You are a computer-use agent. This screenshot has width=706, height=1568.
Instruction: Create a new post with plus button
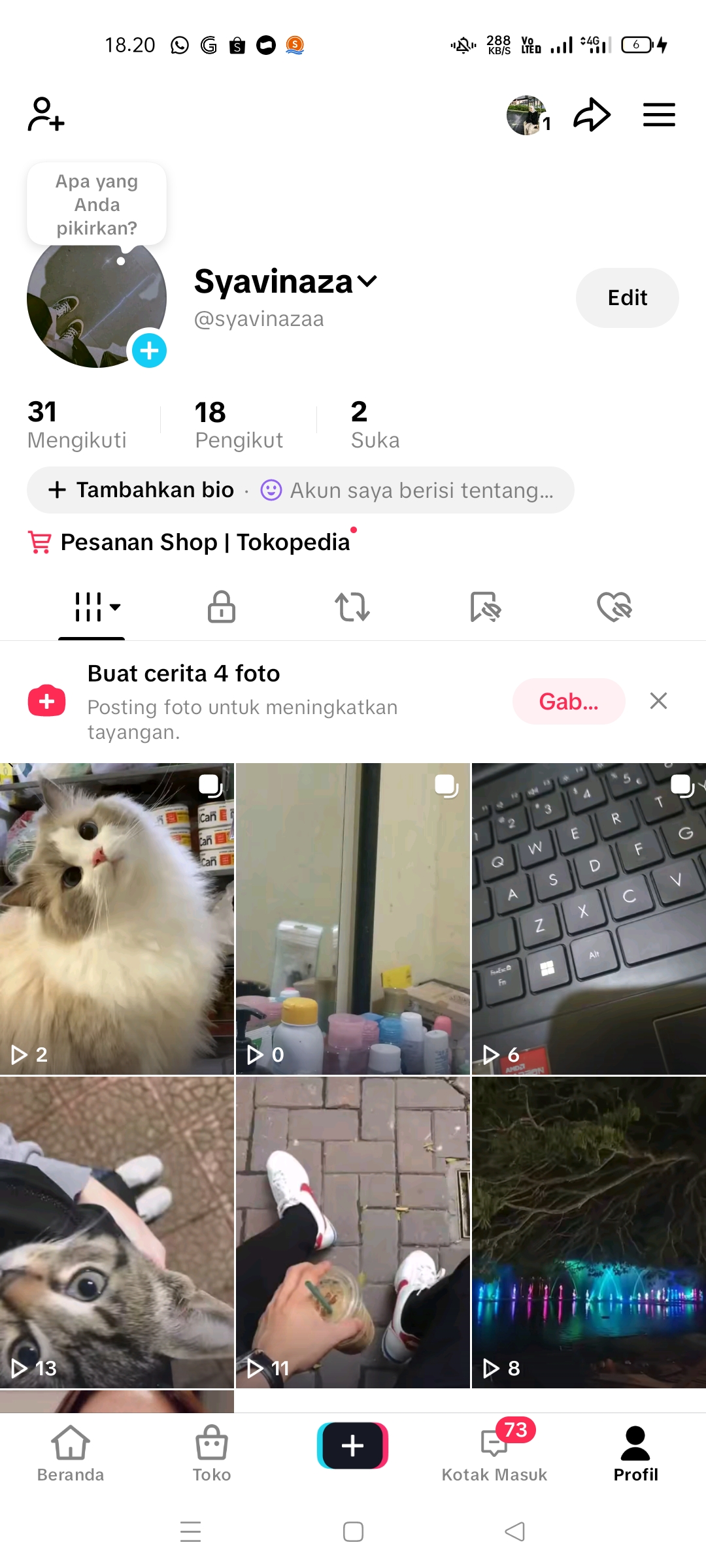pos(352,1446)
